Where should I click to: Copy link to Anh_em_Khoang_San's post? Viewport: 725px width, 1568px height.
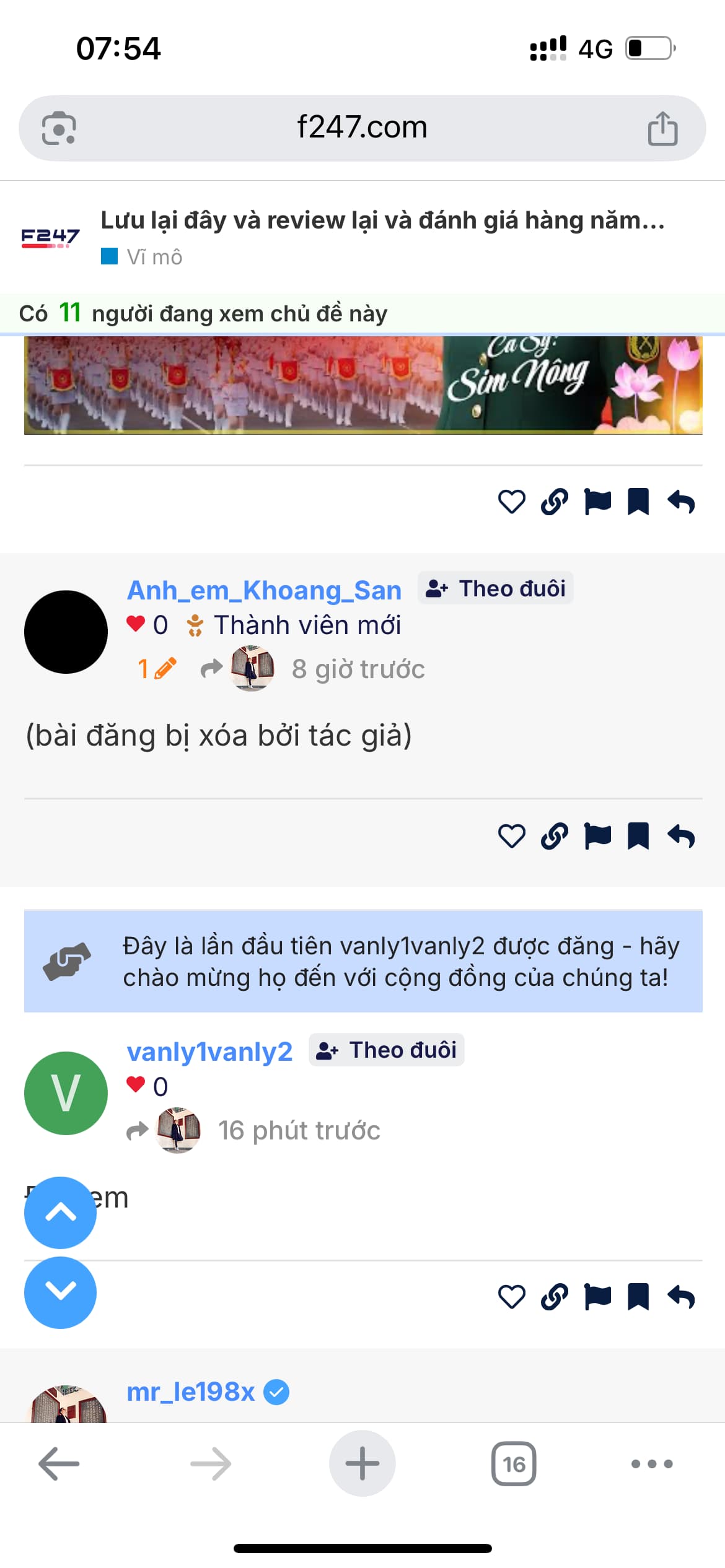point(554,837)
